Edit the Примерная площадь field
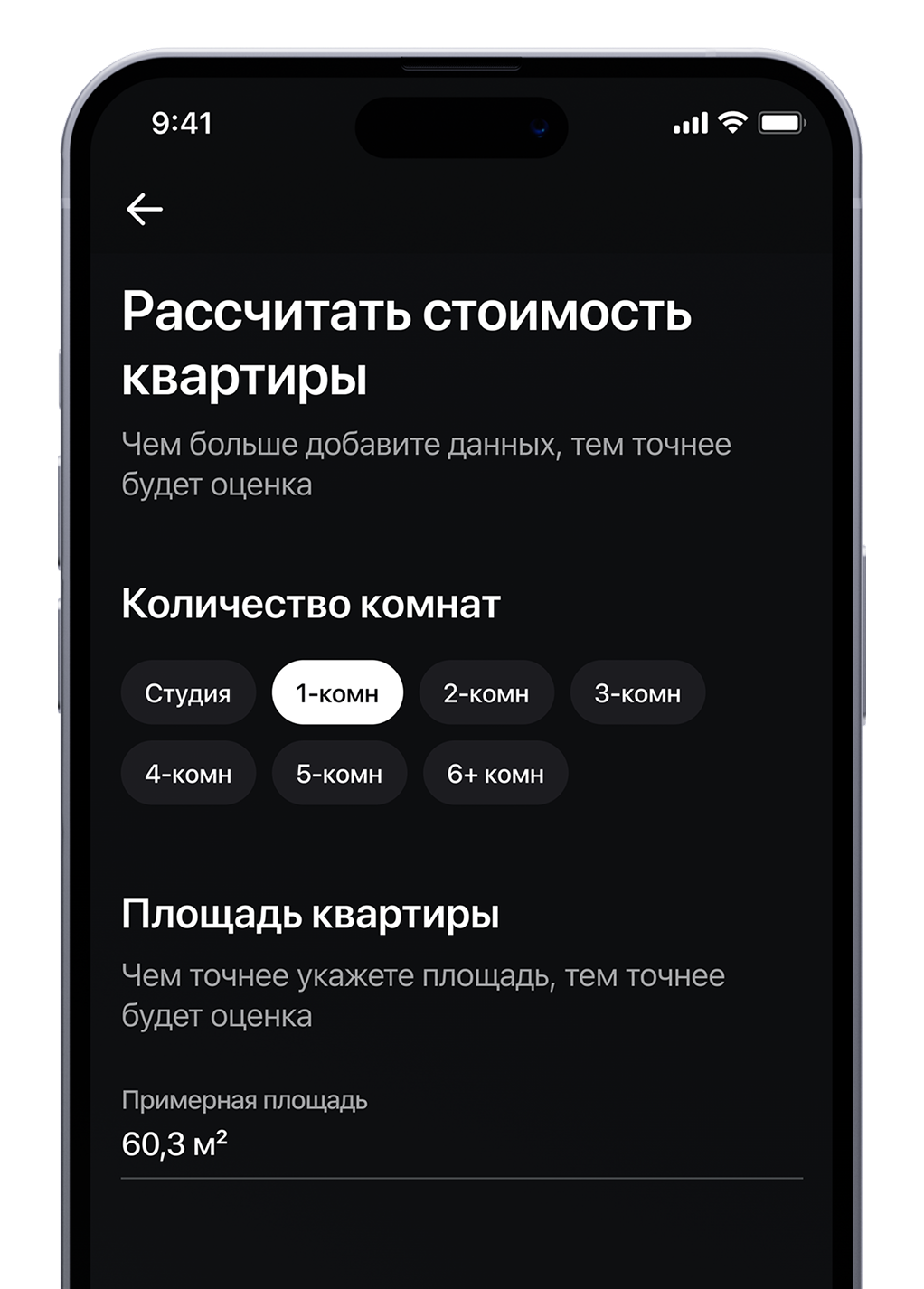 461,1143
